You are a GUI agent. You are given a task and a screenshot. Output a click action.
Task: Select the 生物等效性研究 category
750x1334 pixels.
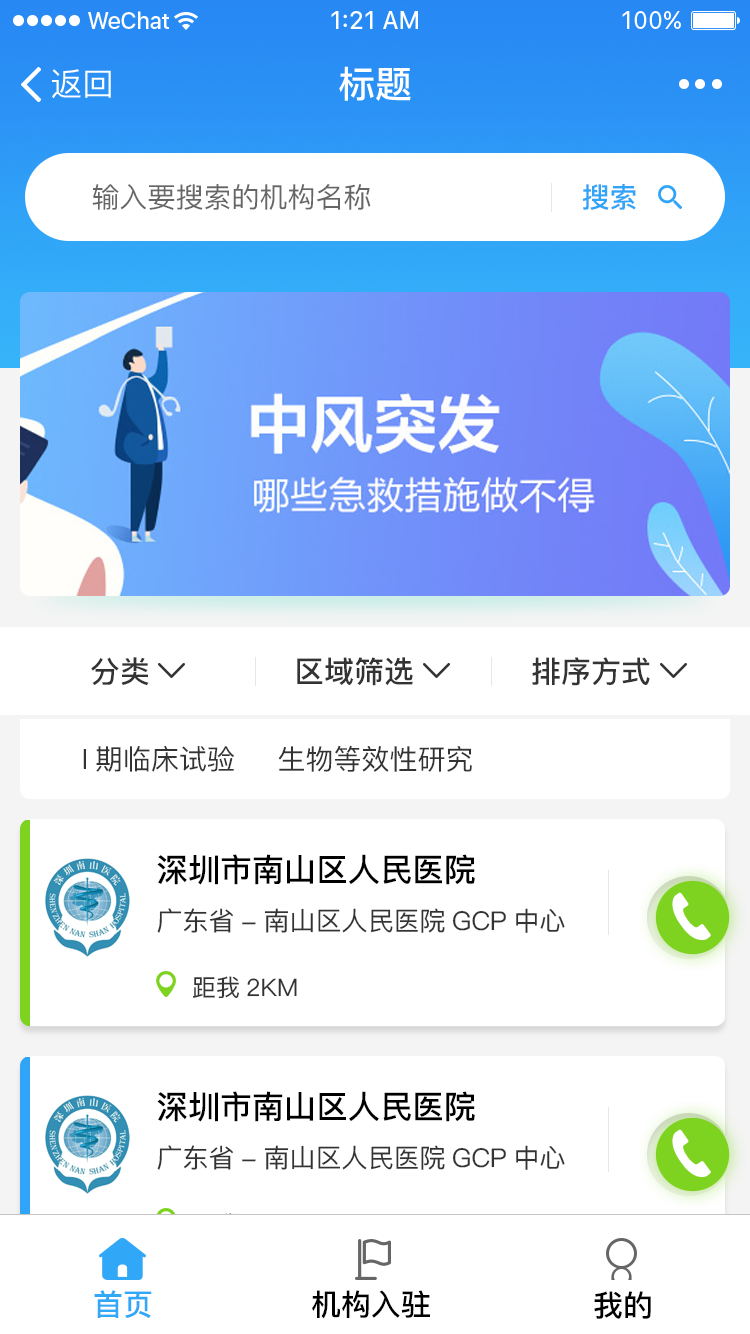375,760
